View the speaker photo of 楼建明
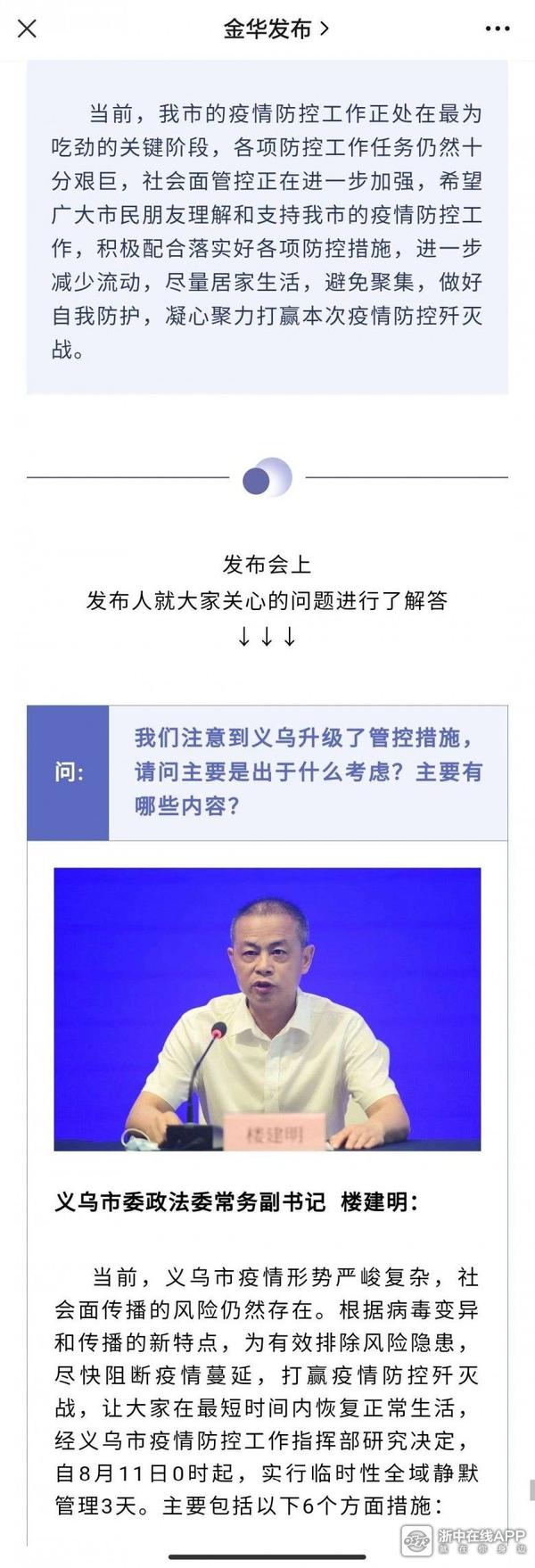535x1568 pixels. tap(267, 1008)
